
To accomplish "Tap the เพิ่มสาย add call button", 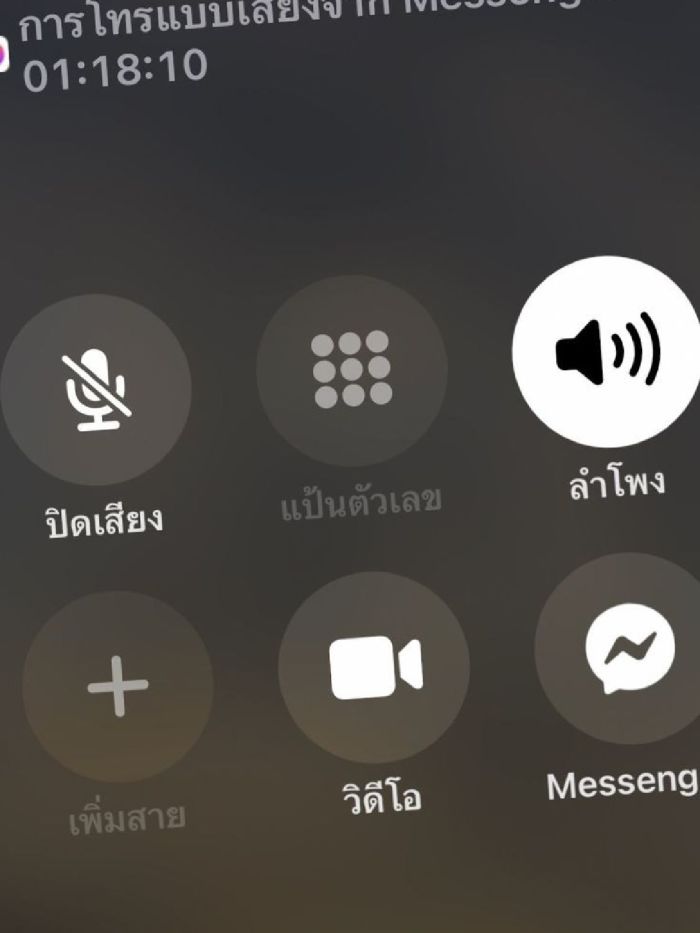I will (x=118, y=687).
